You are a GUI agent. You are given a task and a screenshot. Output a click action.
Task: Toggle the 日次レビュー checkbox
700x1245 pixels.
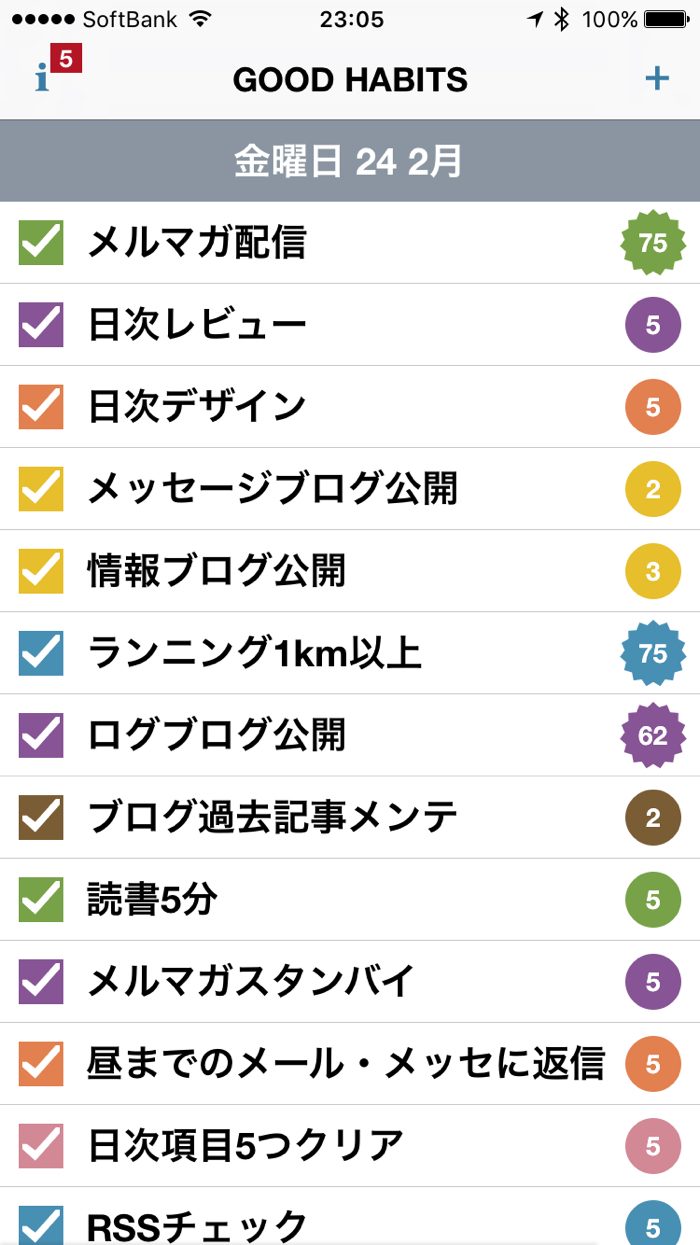[x=41, y=325]
